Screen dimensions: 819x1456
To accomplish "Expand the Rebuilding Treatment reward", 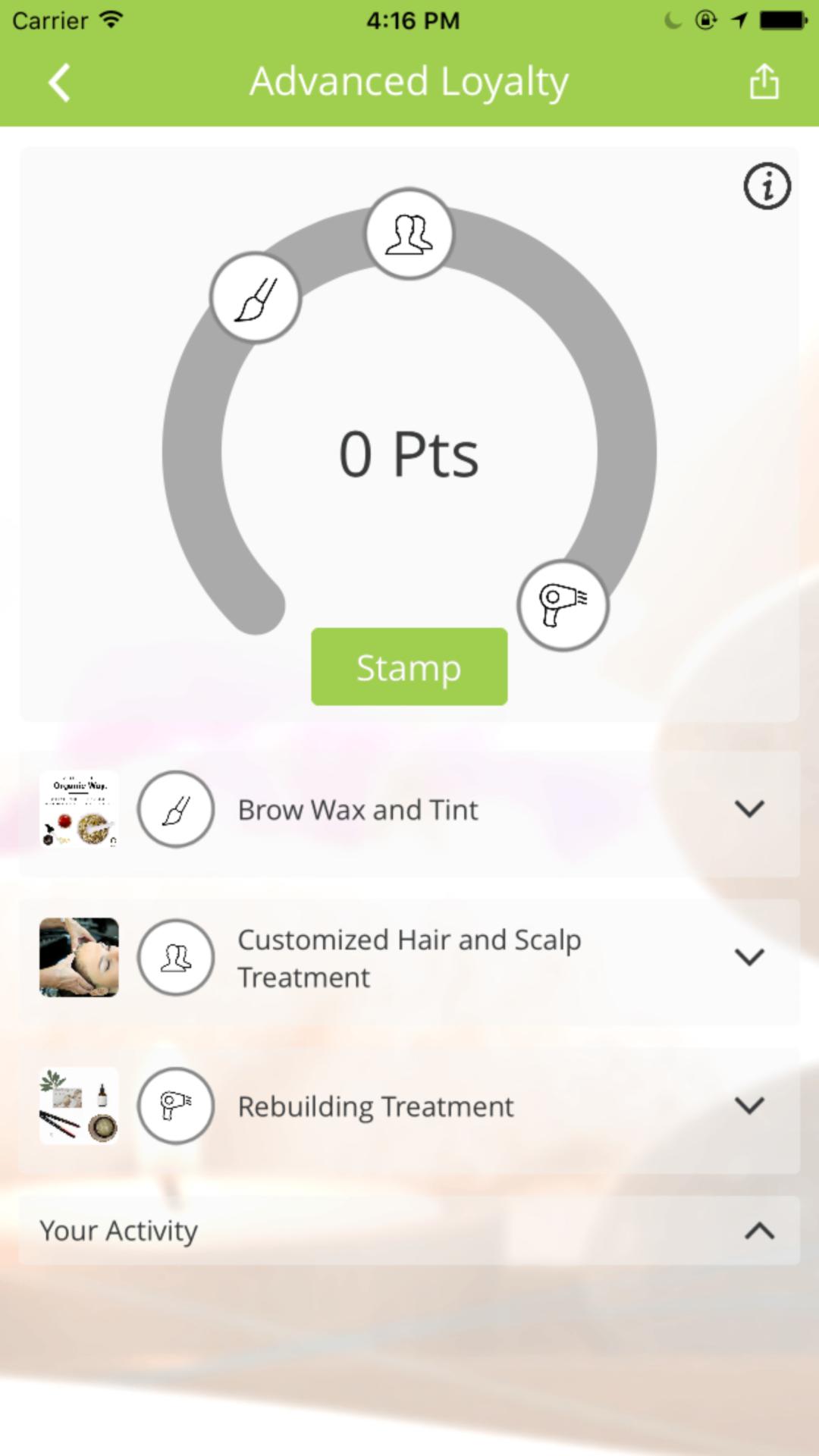I will tap(749, 1106).
